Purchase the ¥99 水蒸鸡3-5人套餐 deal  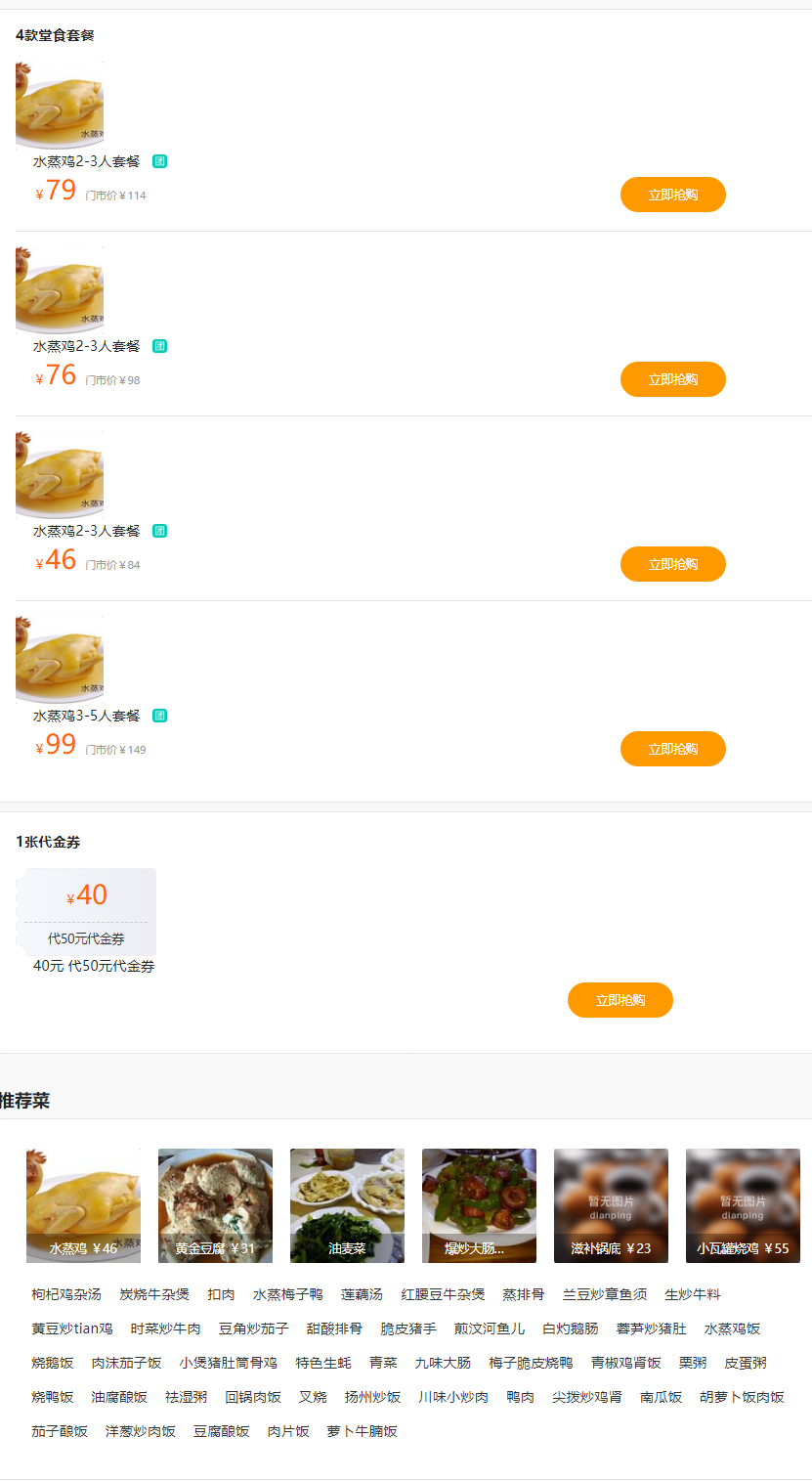pyautogui.click(x=672, y=749)
